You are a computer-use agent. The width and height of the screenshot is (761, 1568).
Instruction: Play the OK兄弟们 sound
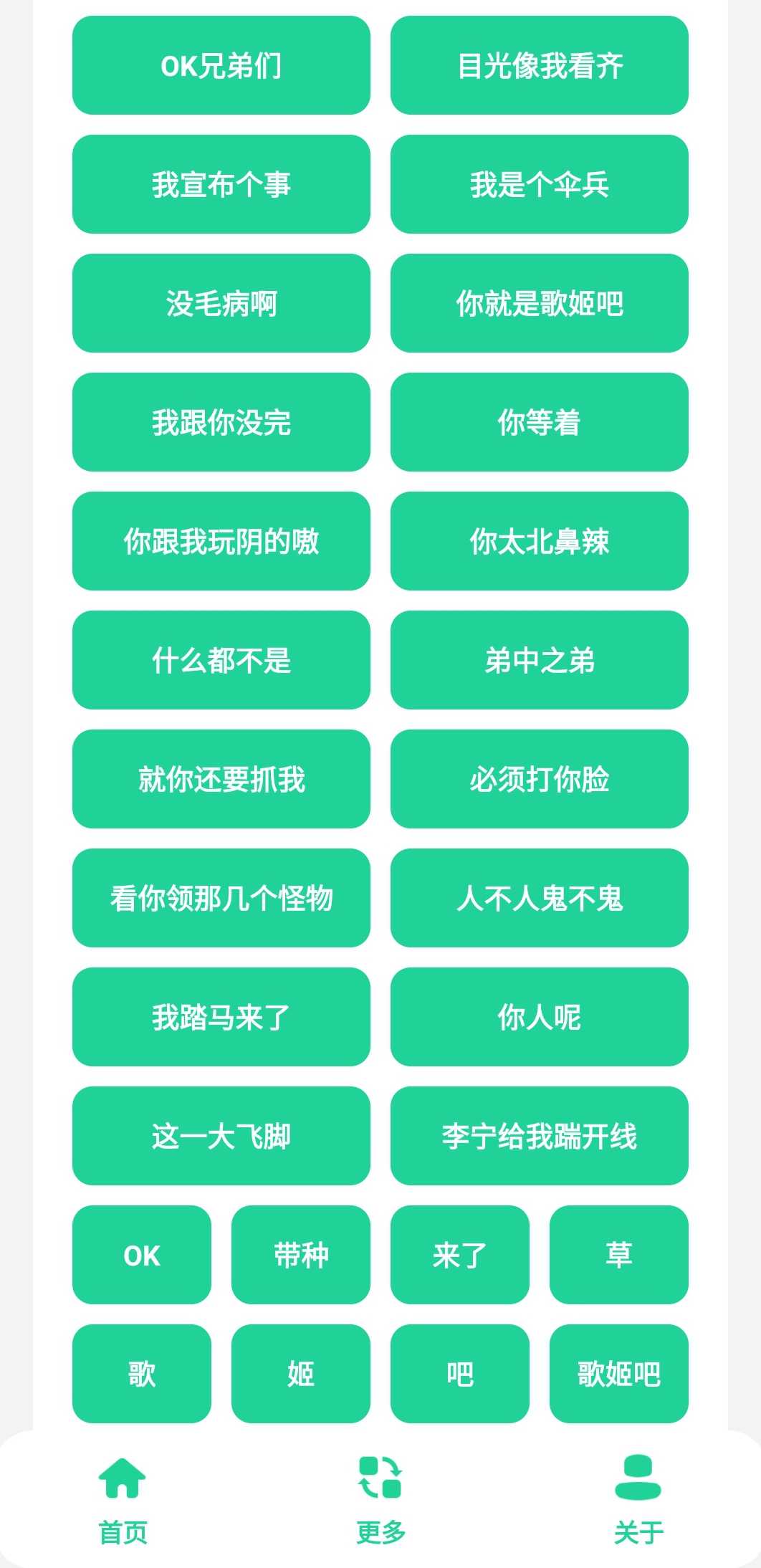pyautogui.click(x=221, y=64)
